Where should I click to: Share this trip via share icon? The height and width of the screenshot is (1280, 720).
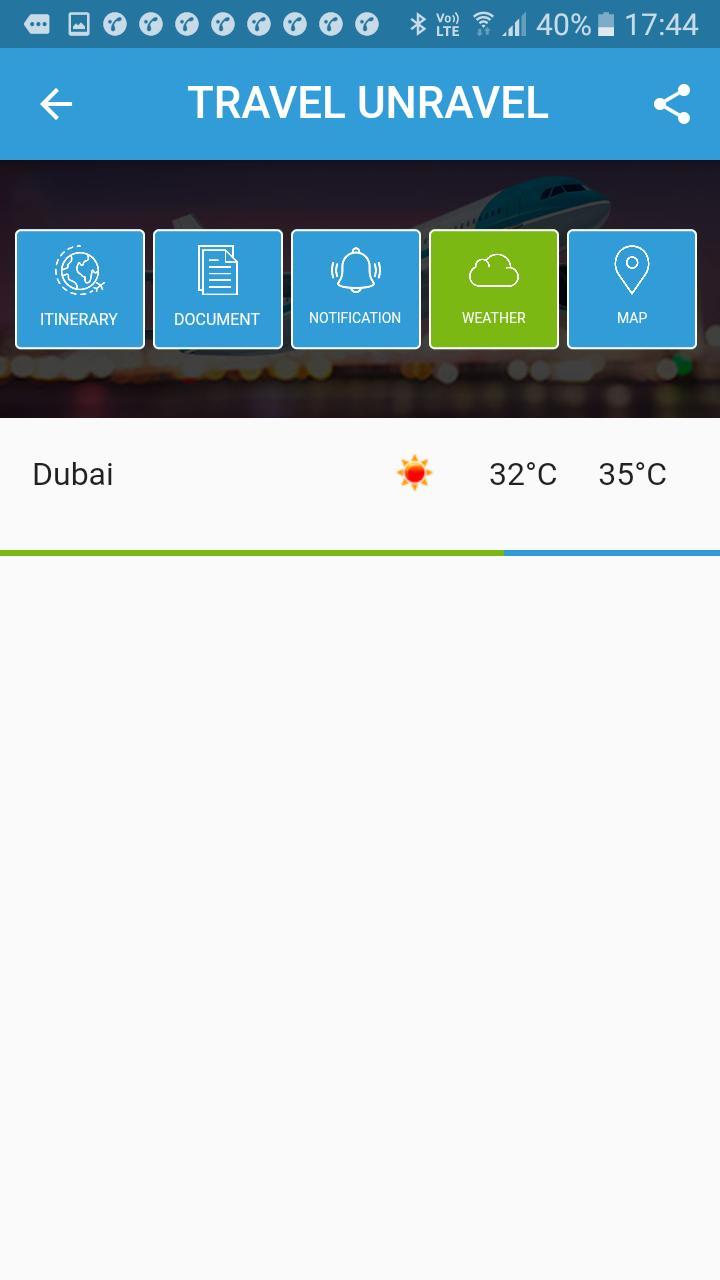(x=672, y=104)
